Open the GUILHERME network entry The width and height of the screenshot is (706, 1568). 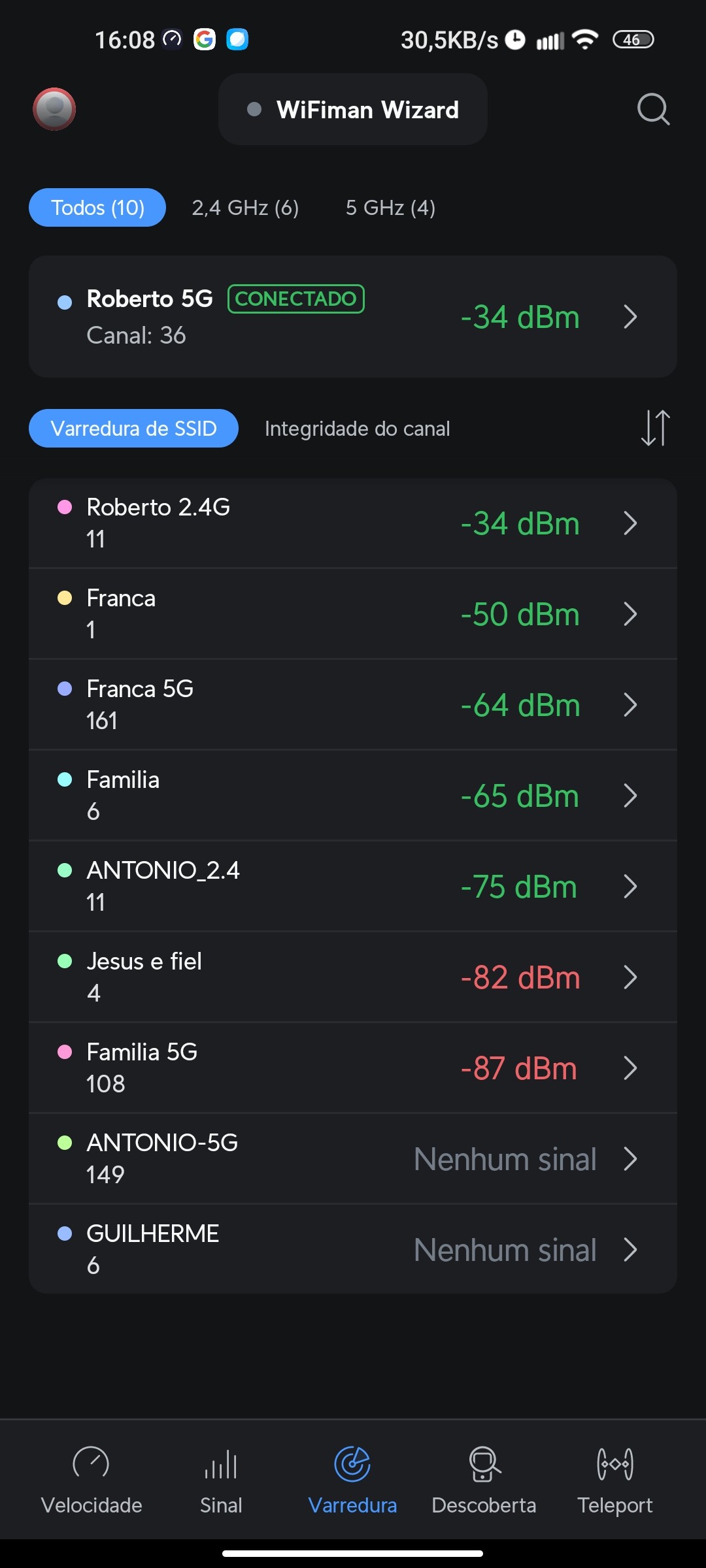[x=353, y=1249]
